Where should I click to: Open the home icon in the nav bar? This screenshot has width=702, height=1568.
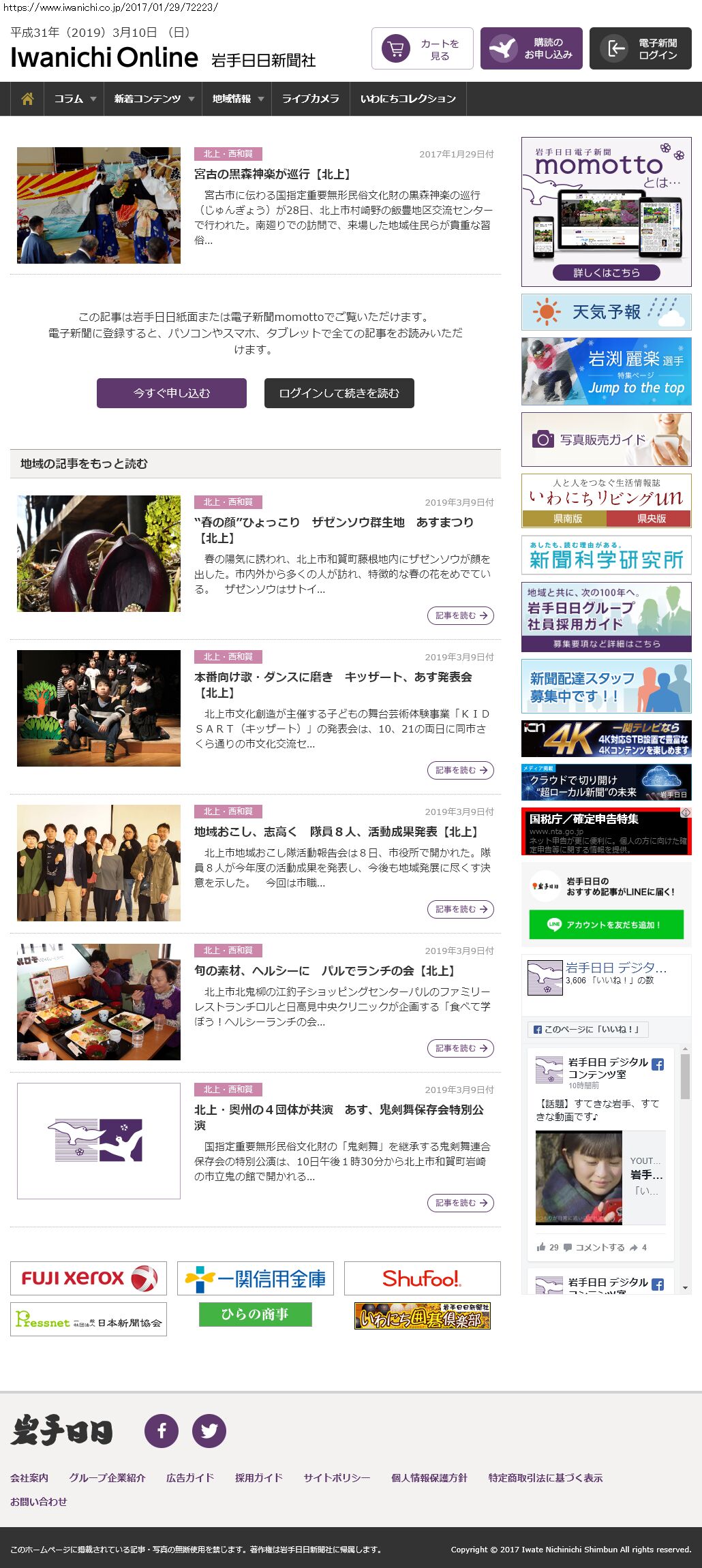point(27,99)
